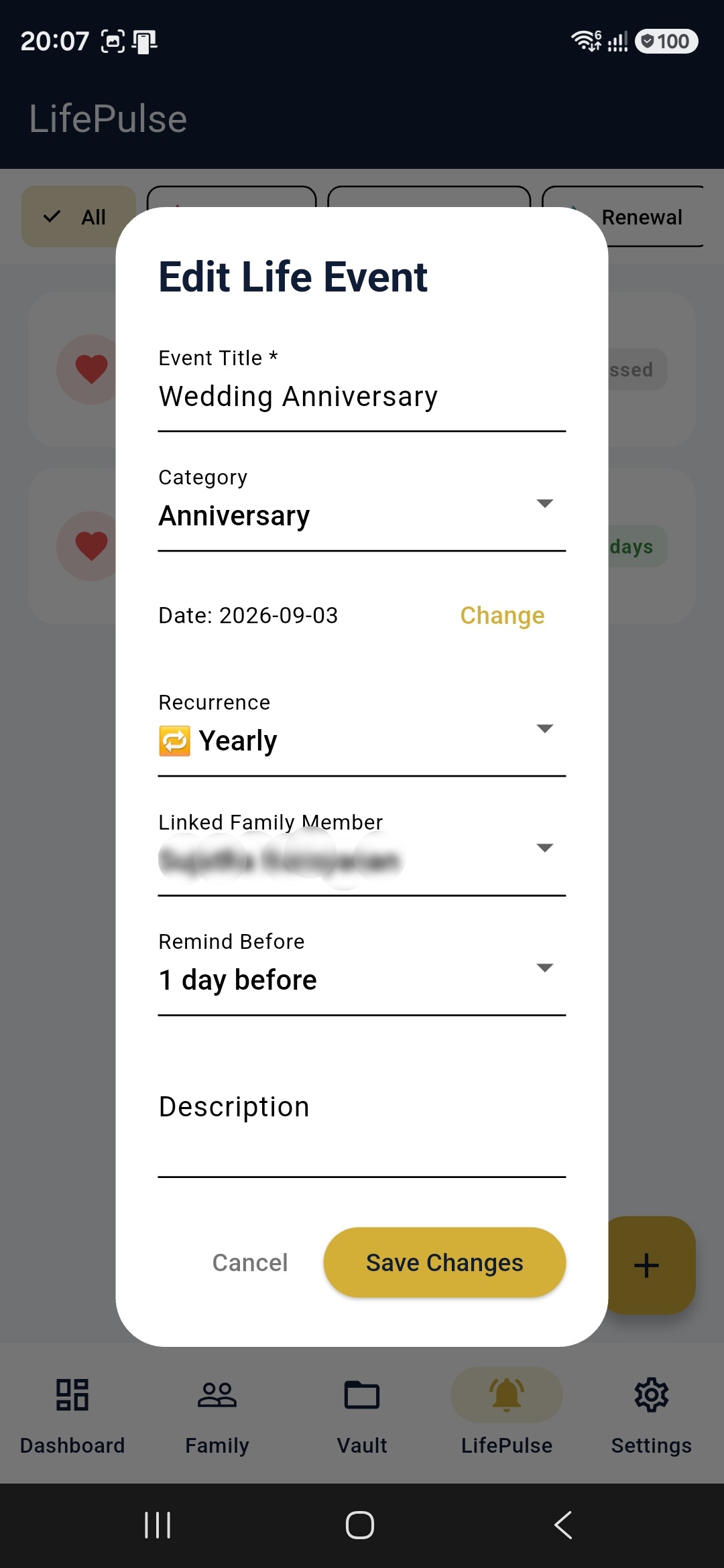This screenshot has height=1568, width=724.
Task: Open the Remind Before dropdown
Action: (362, 972)
